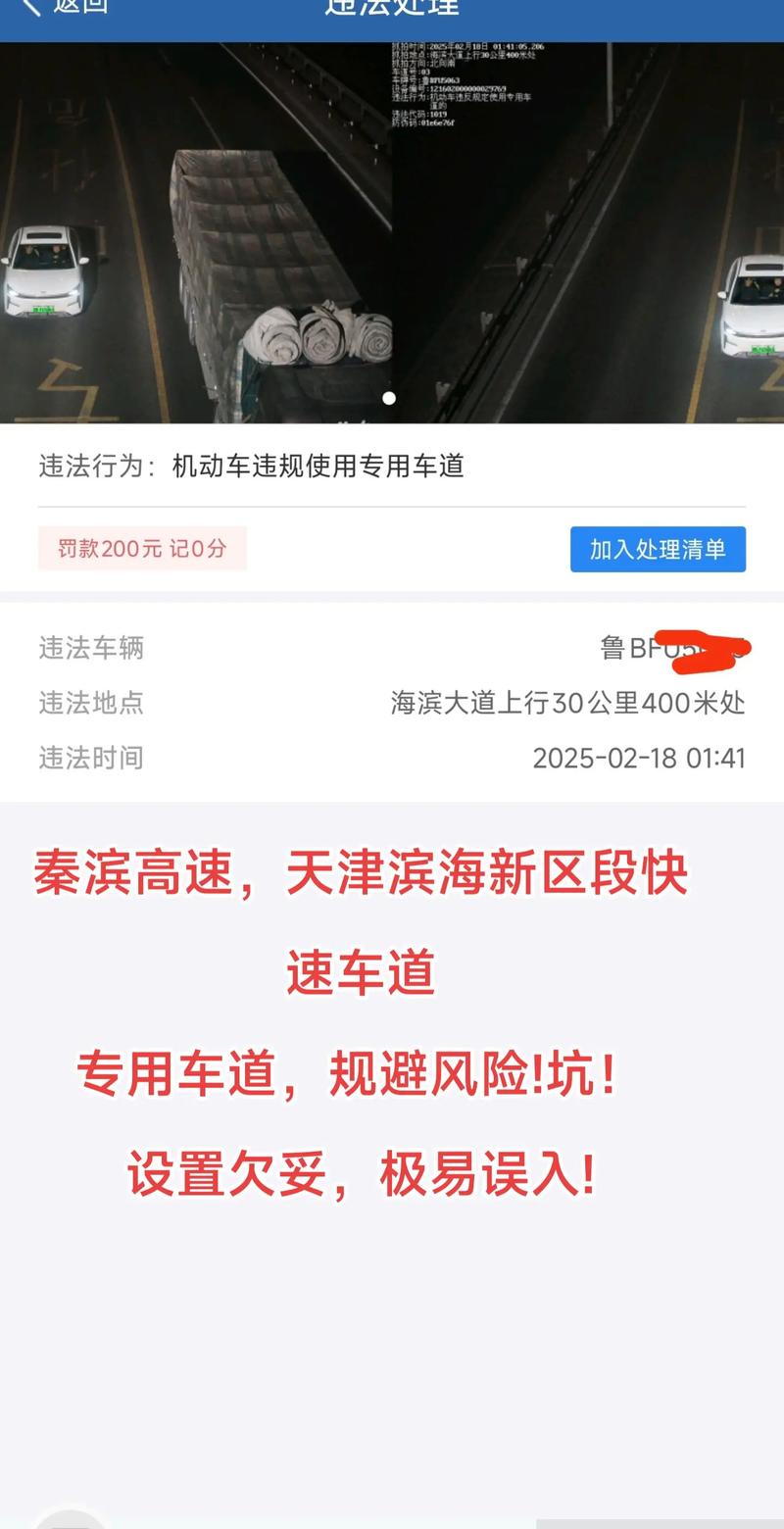The image size is (784, 1529).
Task: Tap the location text 海滨大道上行30公里400米处
Action: point(568,703)
